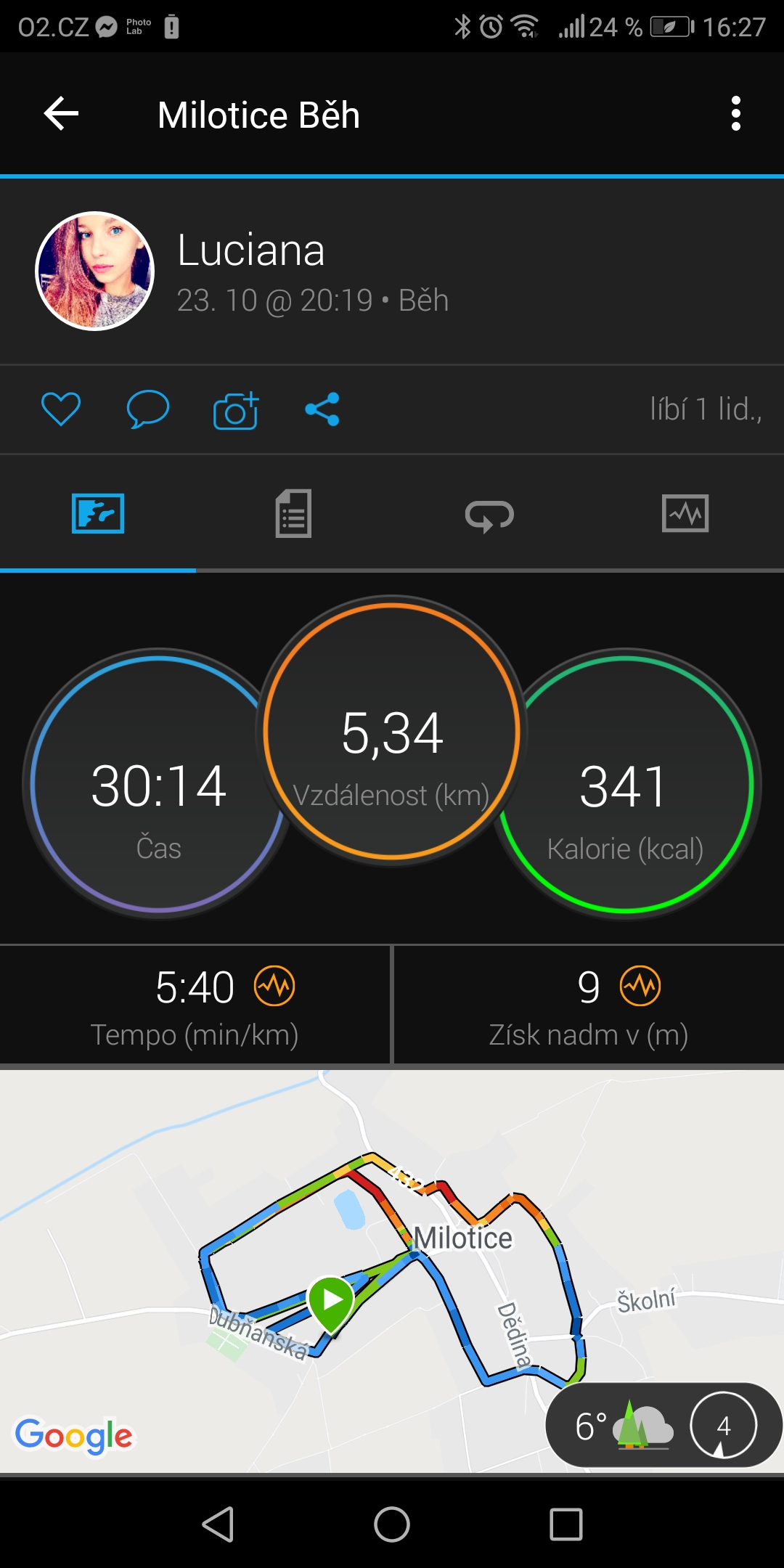View who likes this activity
The image size is (784, 1568).
[x=706, y=409]
